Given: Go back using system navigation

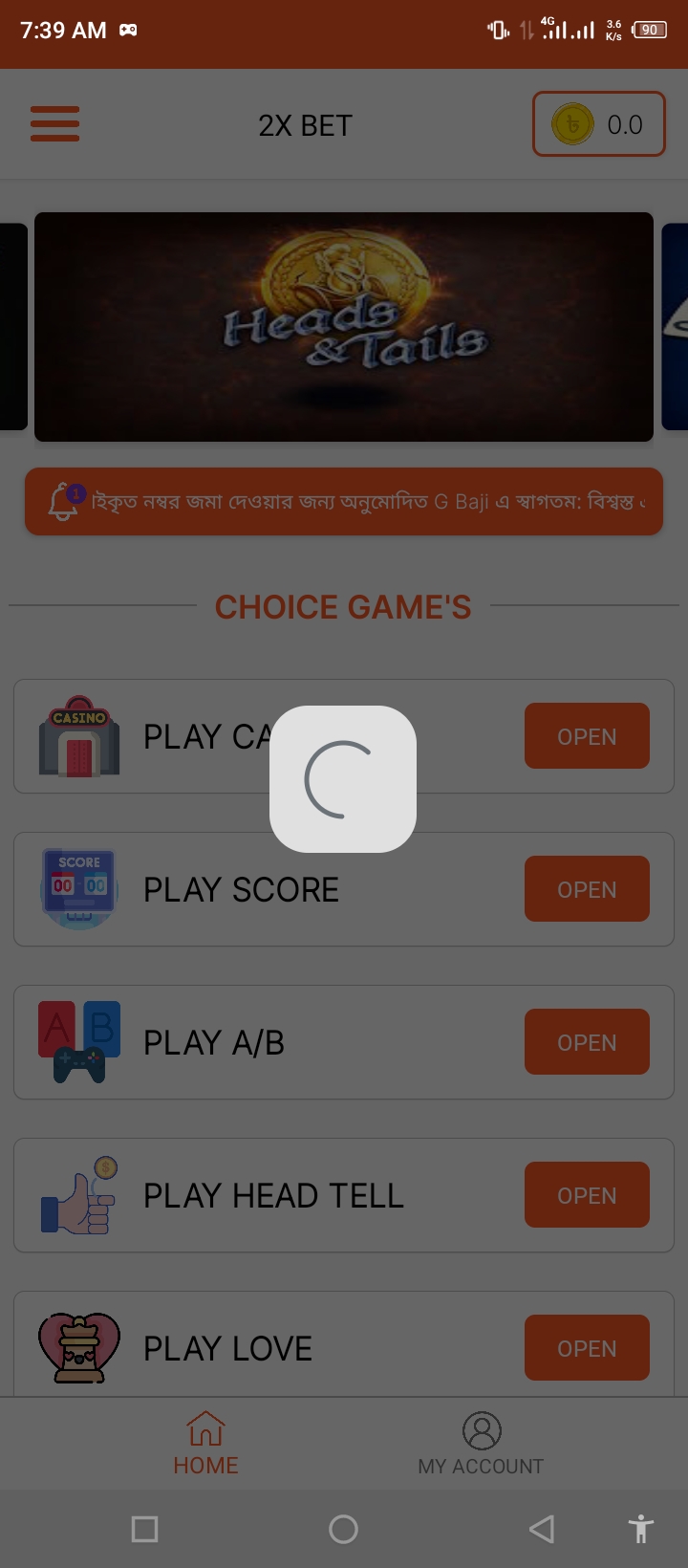Looking at the screenshot, I should (x=542, y=1529).
